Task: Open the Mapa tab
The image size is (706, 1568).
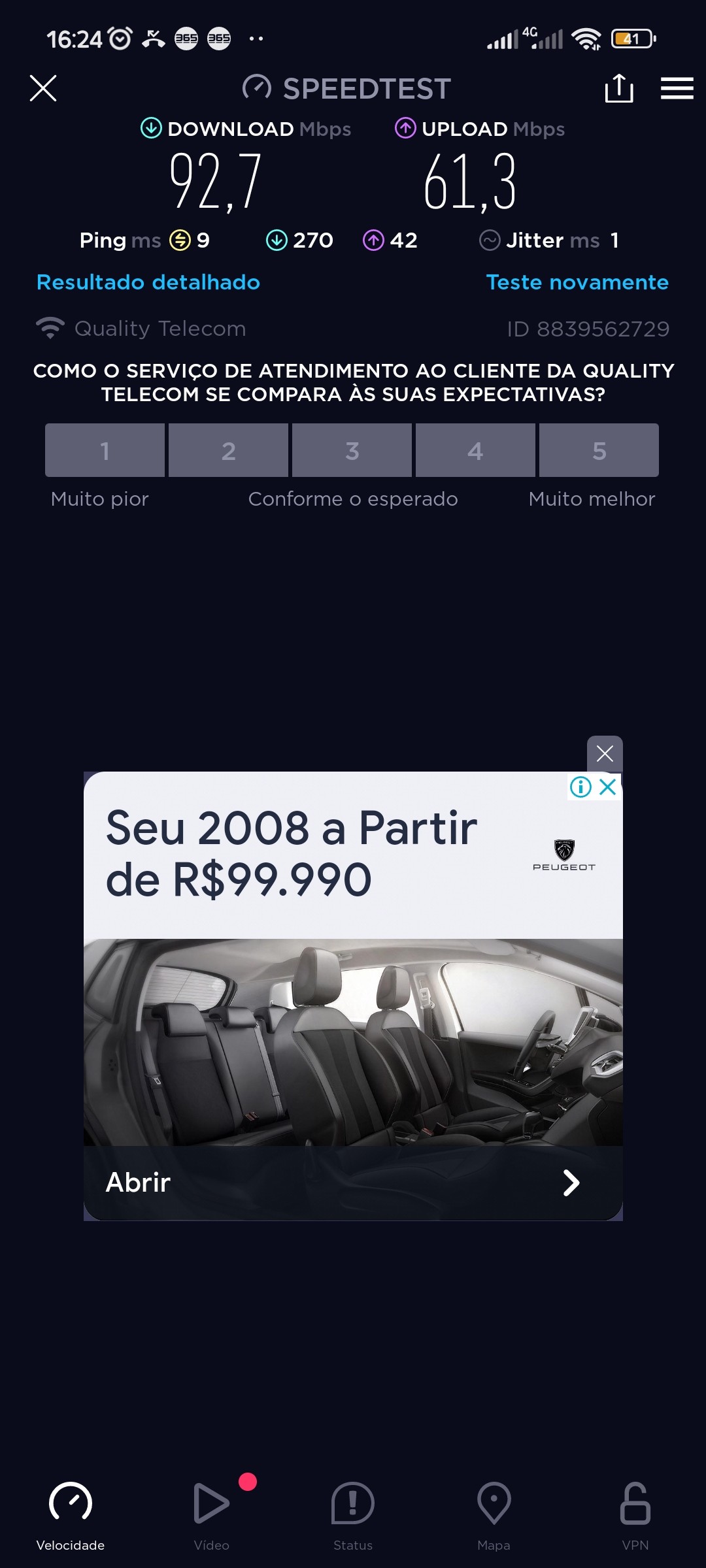Action: click(494, 1514)
